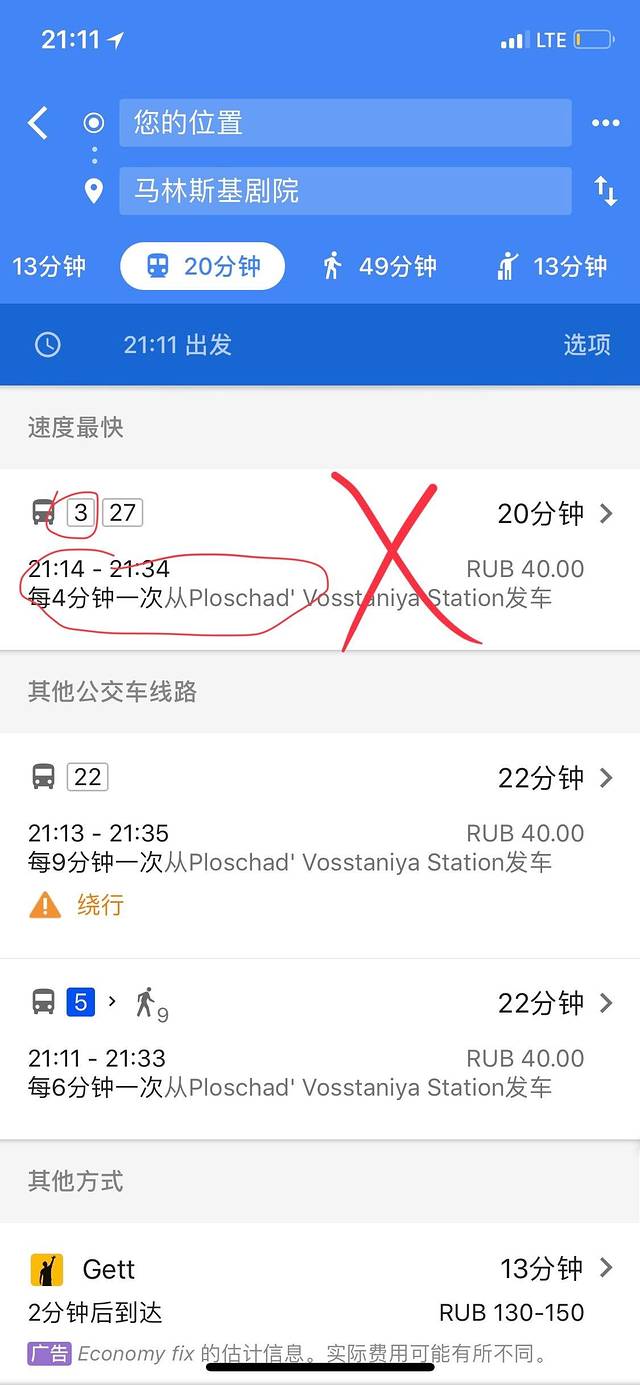Switch to the 49分钟 walking tab
640x1385 pixels.
pos(380,267)
